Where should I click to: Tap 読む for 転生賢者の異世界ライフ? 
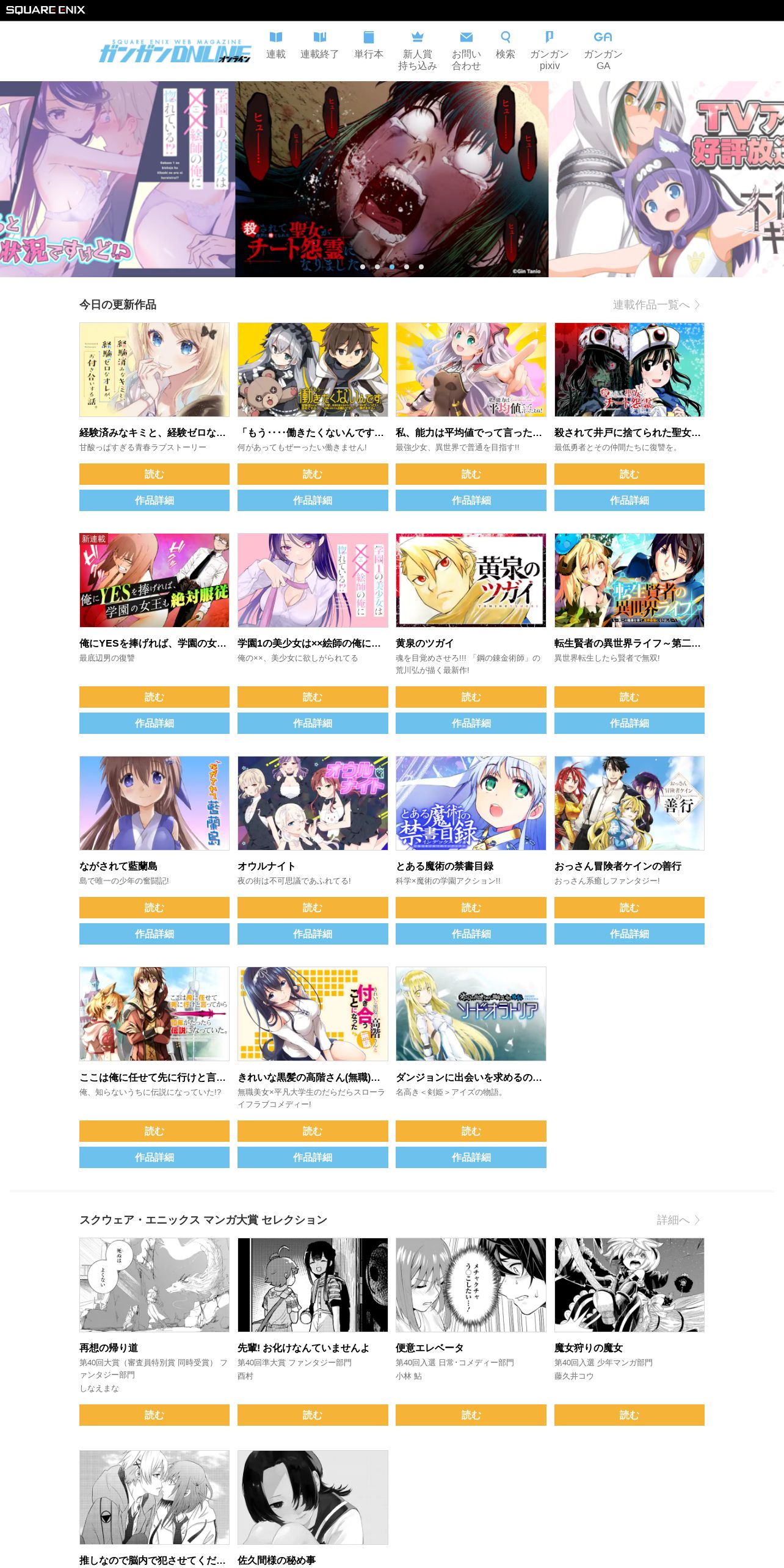tap(630, 697)
